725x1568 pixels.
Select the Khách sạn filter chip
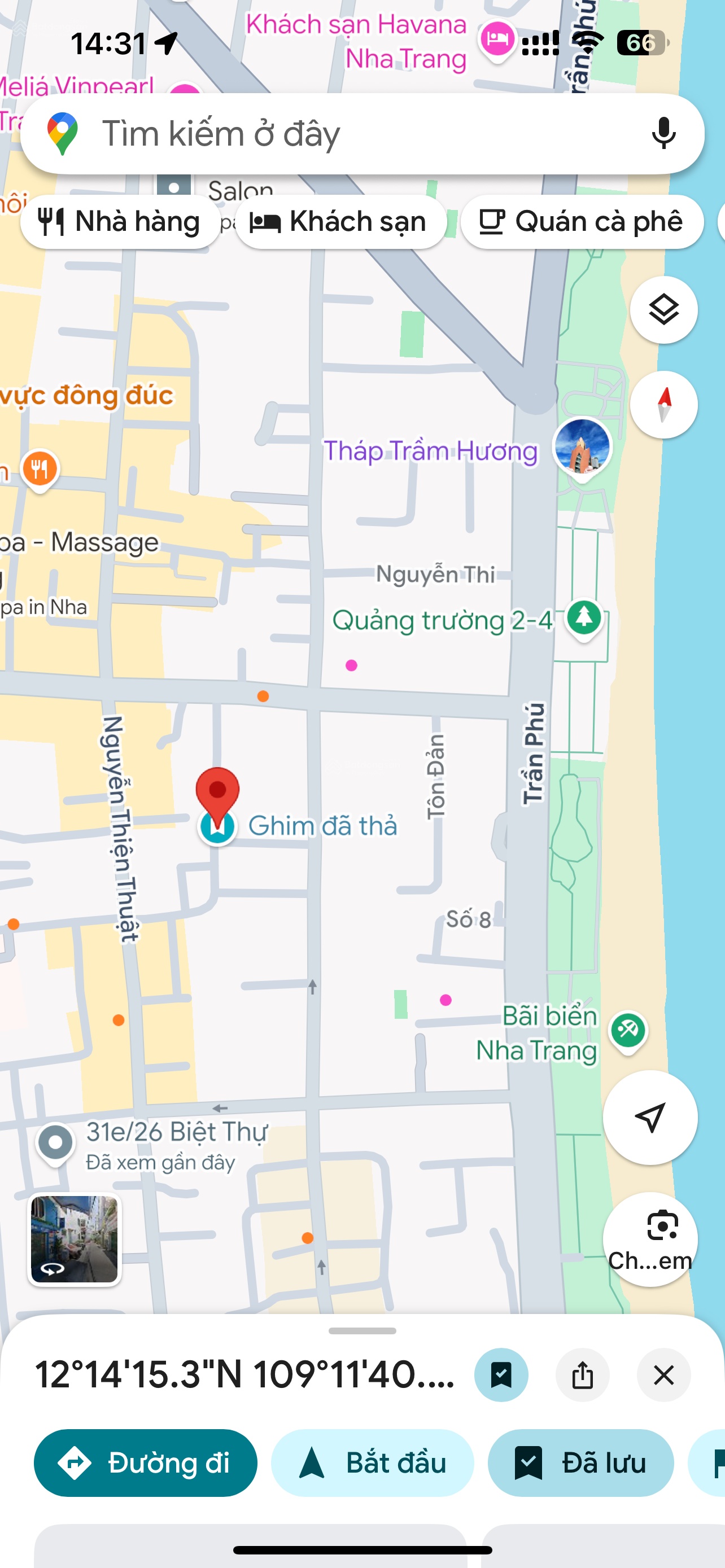coord(340,222)
